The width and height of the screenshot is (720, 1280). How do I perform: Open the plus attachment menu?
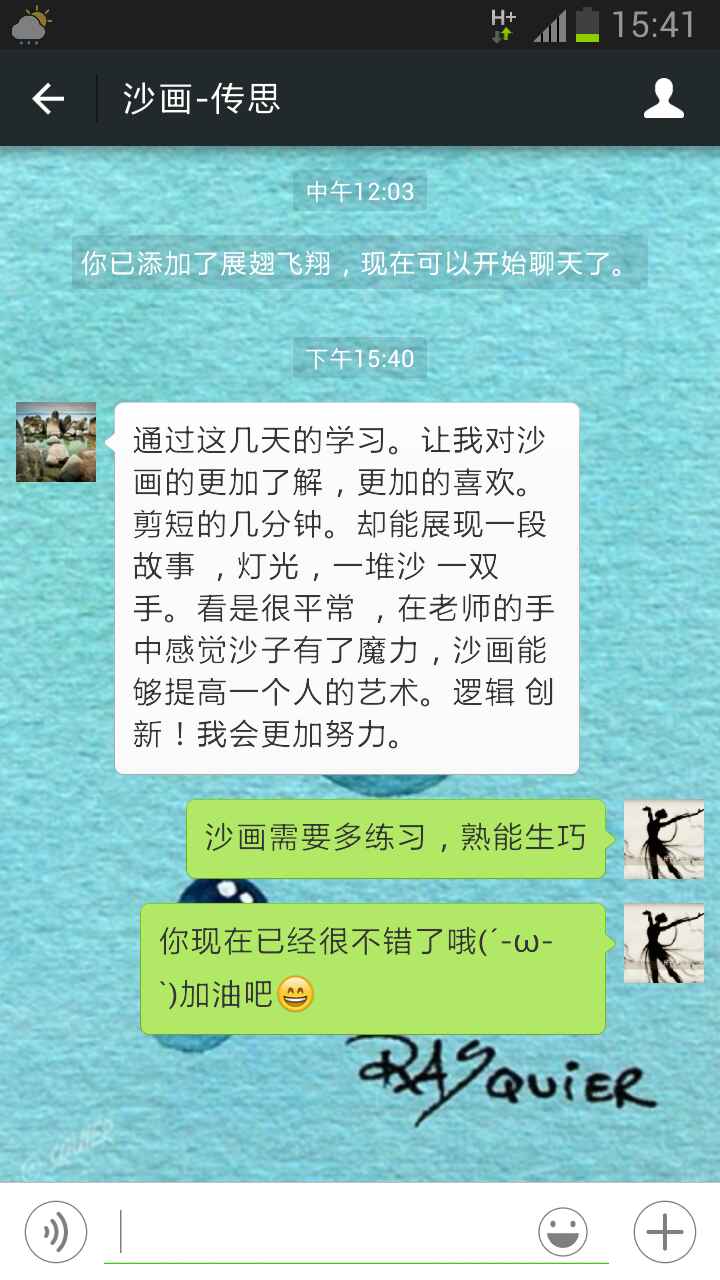tap(665, 1231)
